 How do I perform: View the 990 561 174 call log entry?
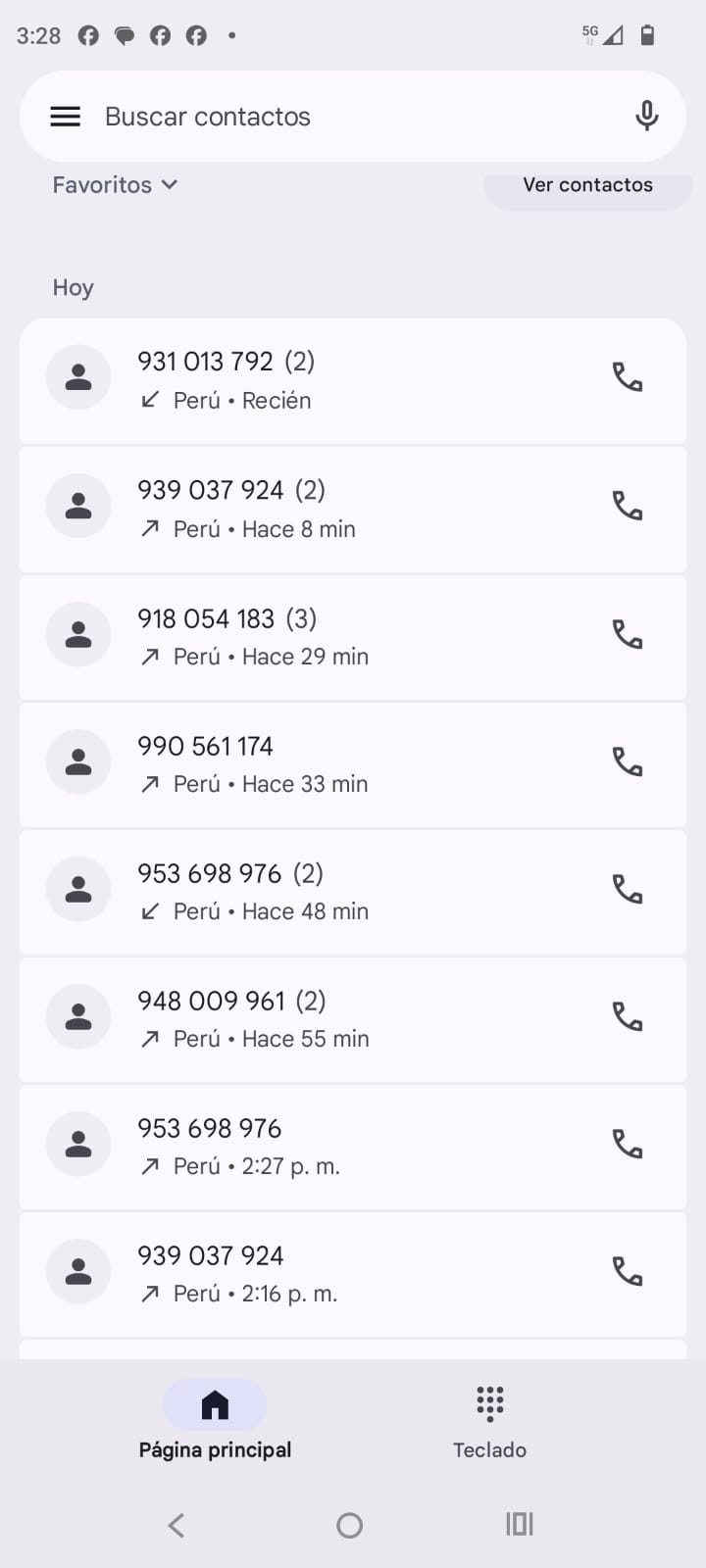(x=324, y=764)
